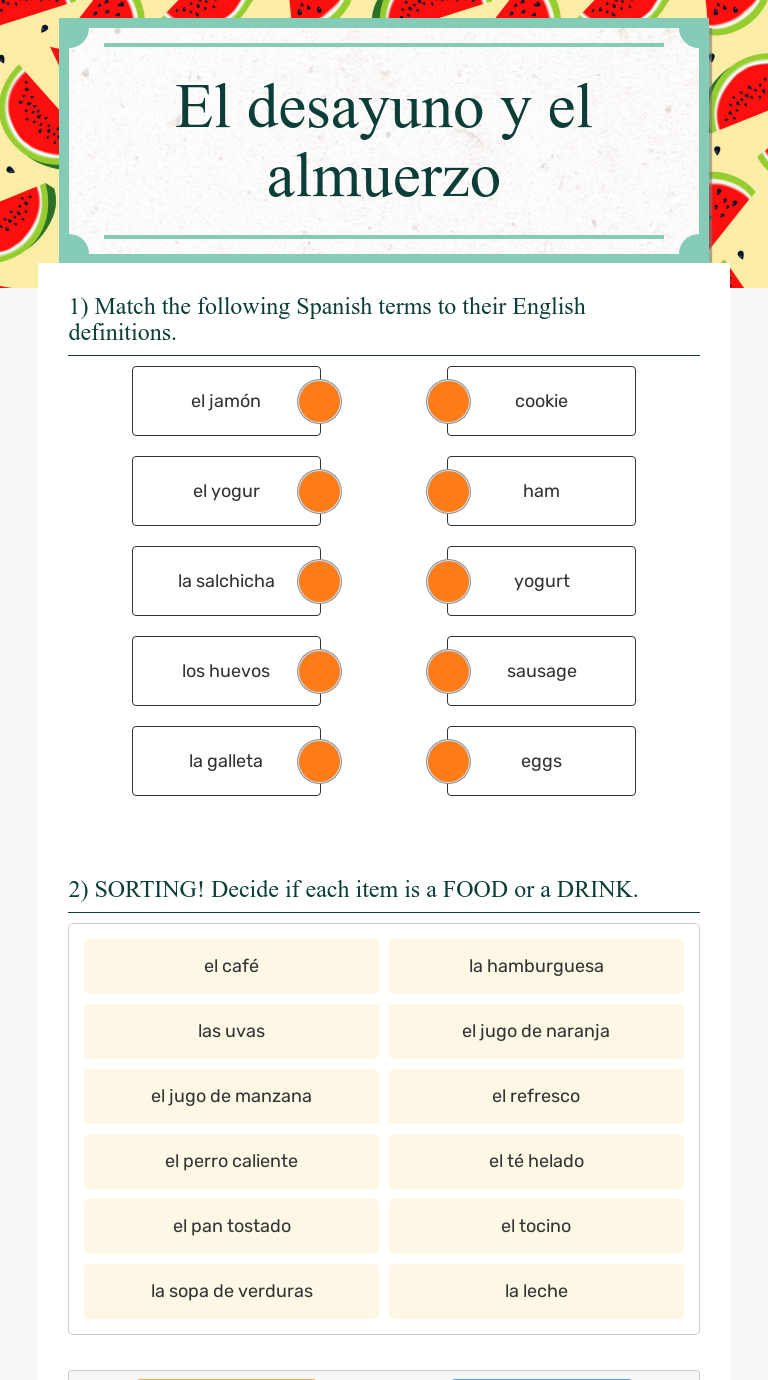
Task: Pick the el café sorting item
Action: 231,966
